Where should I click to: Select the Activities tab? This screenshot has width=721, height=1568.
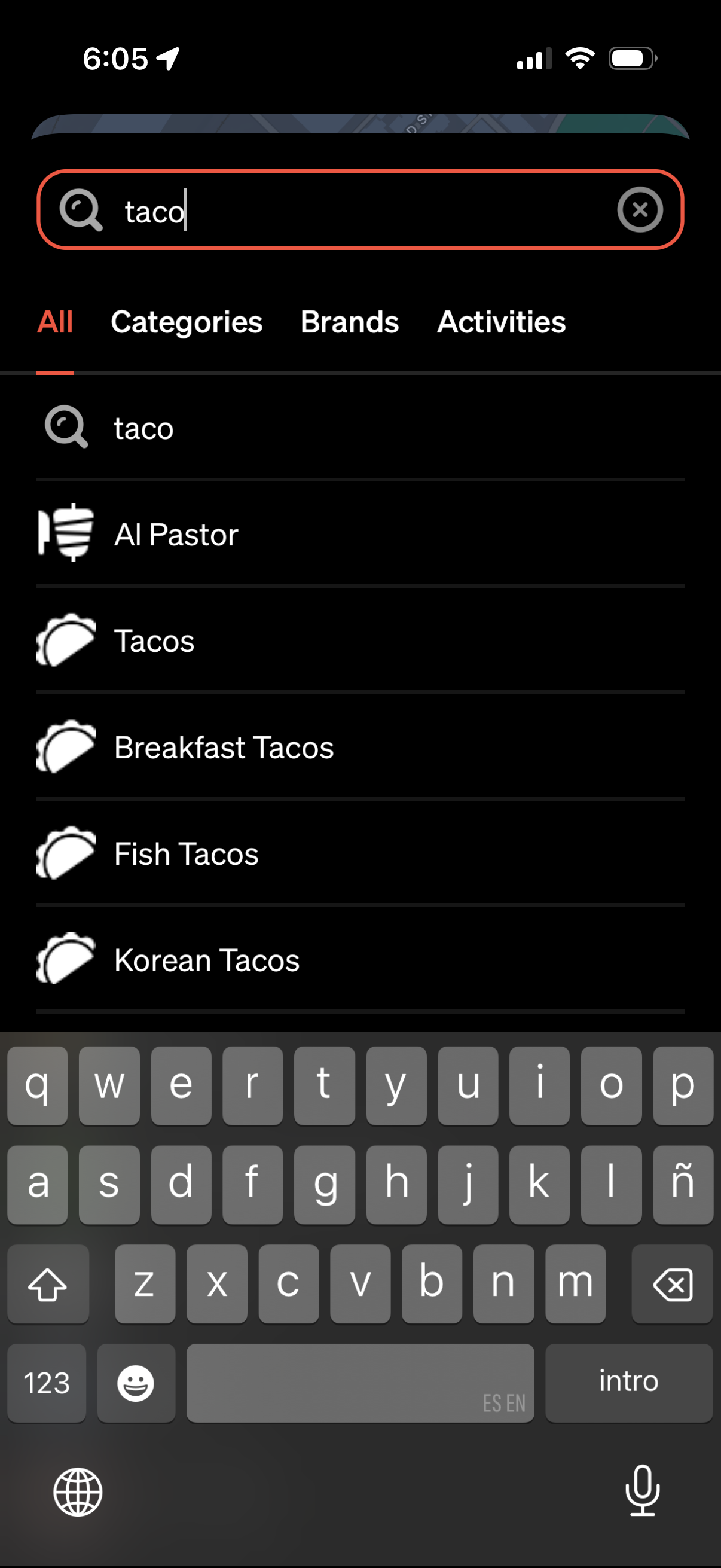(x=500, y=322)
